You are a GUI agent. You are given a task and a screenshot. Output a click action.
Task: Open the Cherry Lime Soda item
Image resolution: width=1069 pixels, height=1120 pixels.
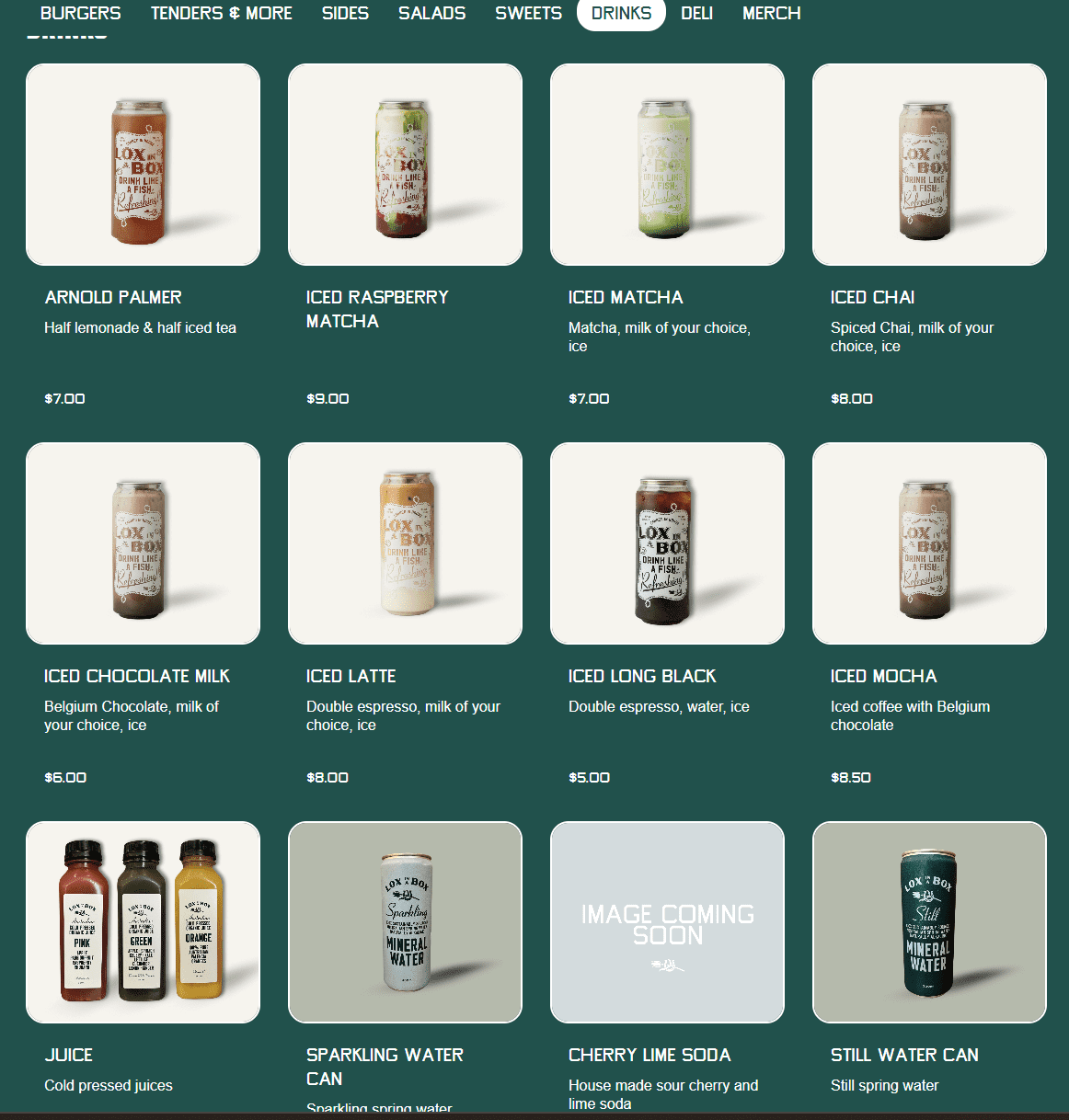click(667, 922)
